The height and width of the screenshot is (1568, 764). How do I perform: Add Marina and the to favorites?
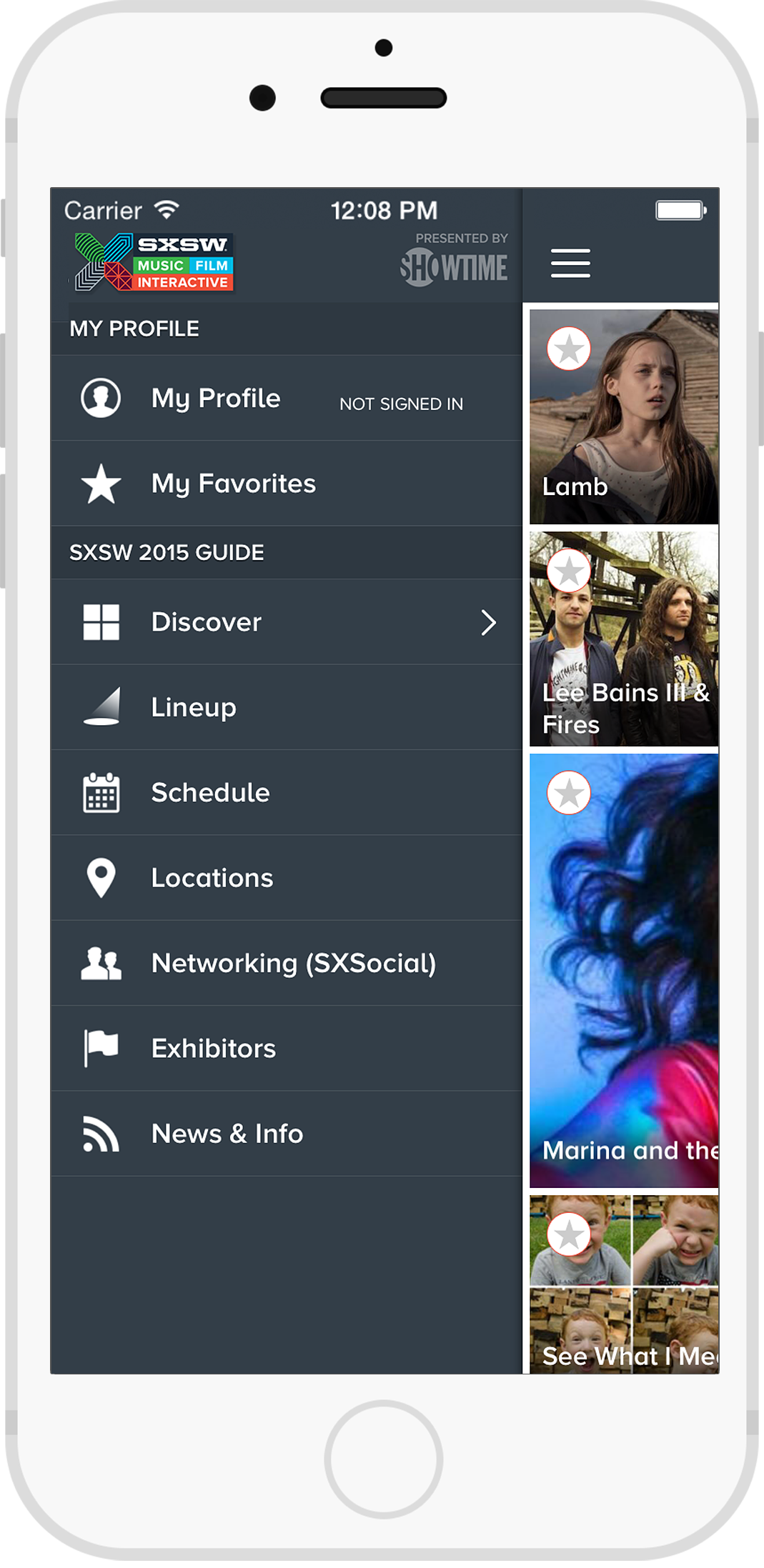point(569,793)
